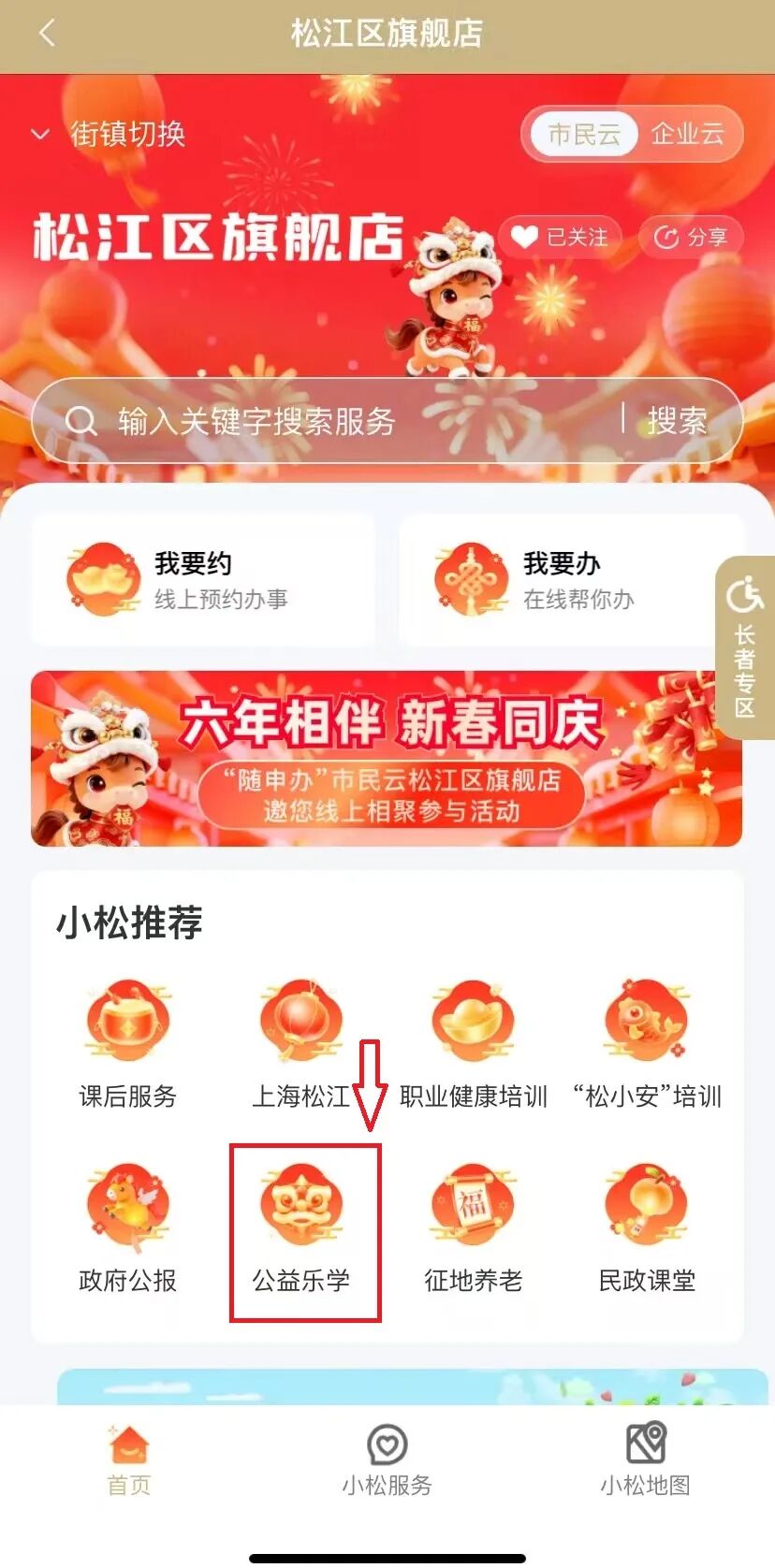This screenshot has width=775, height=1568.
Task: Switch to the 小松服务 tab
Action: [x=387, y=1459]
